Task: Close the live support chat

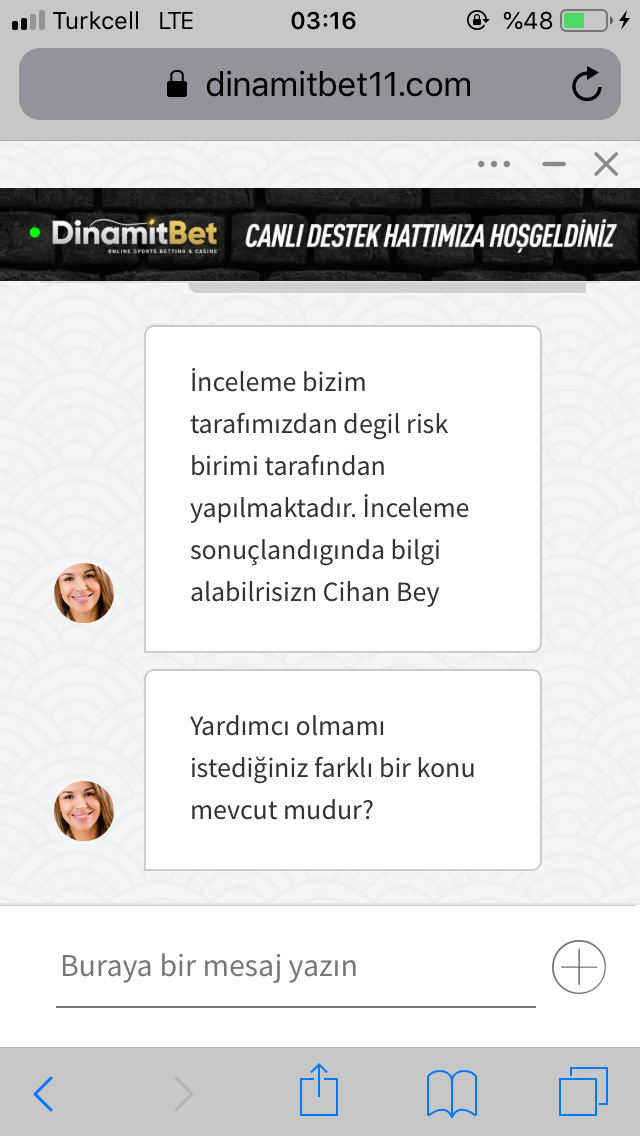Action: point(605,164)
